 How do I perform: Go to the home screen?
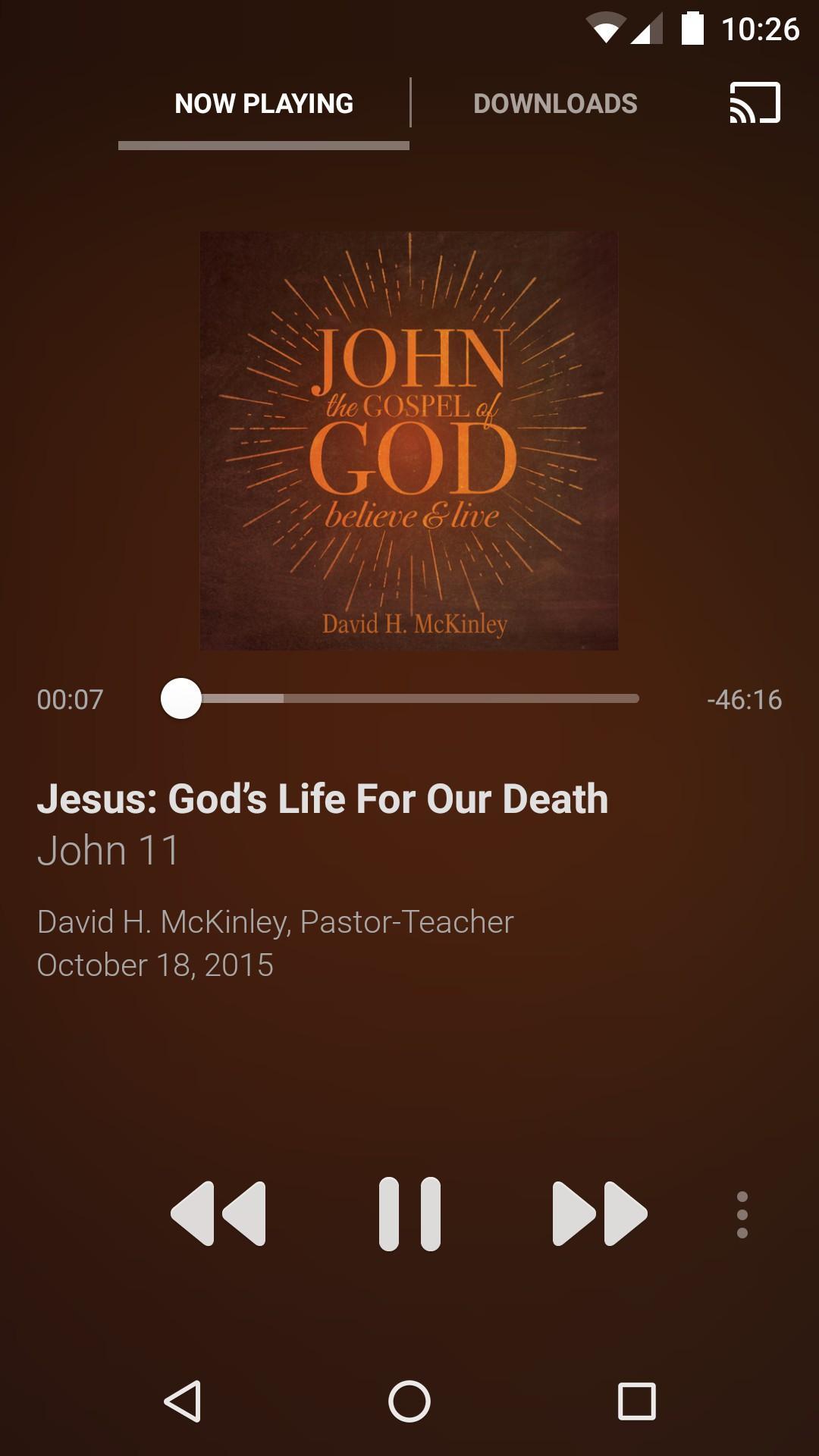tap(409, 1401)
